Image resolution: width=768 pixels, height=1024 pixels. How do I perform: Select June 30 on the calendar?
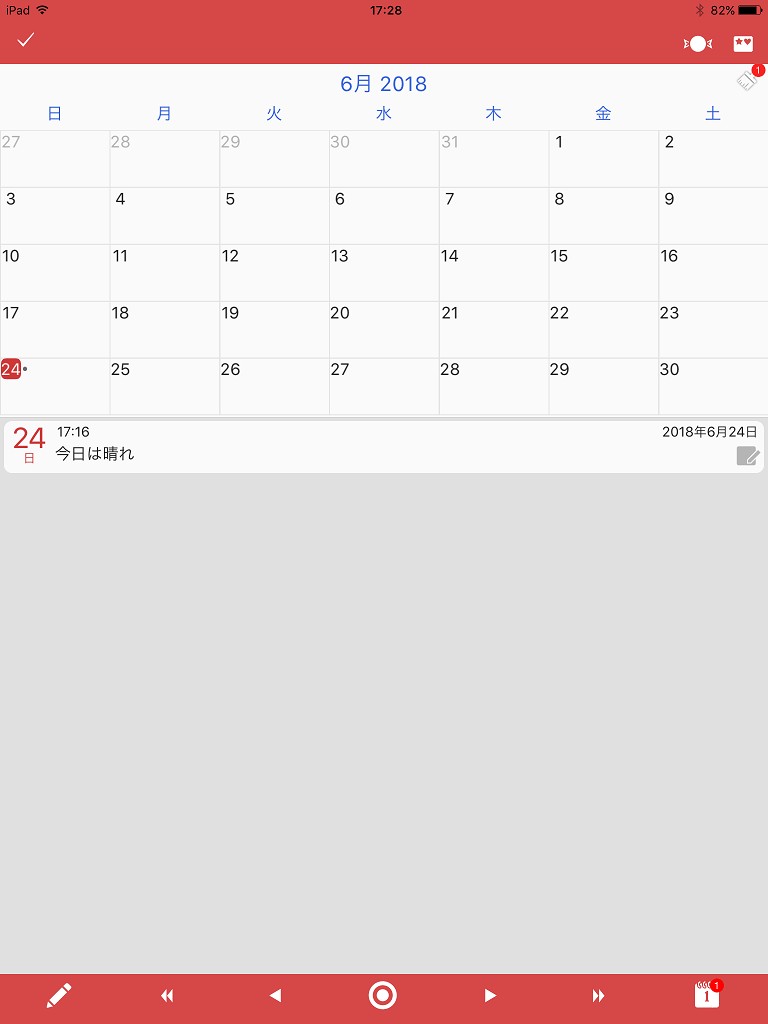click(713, 386)
